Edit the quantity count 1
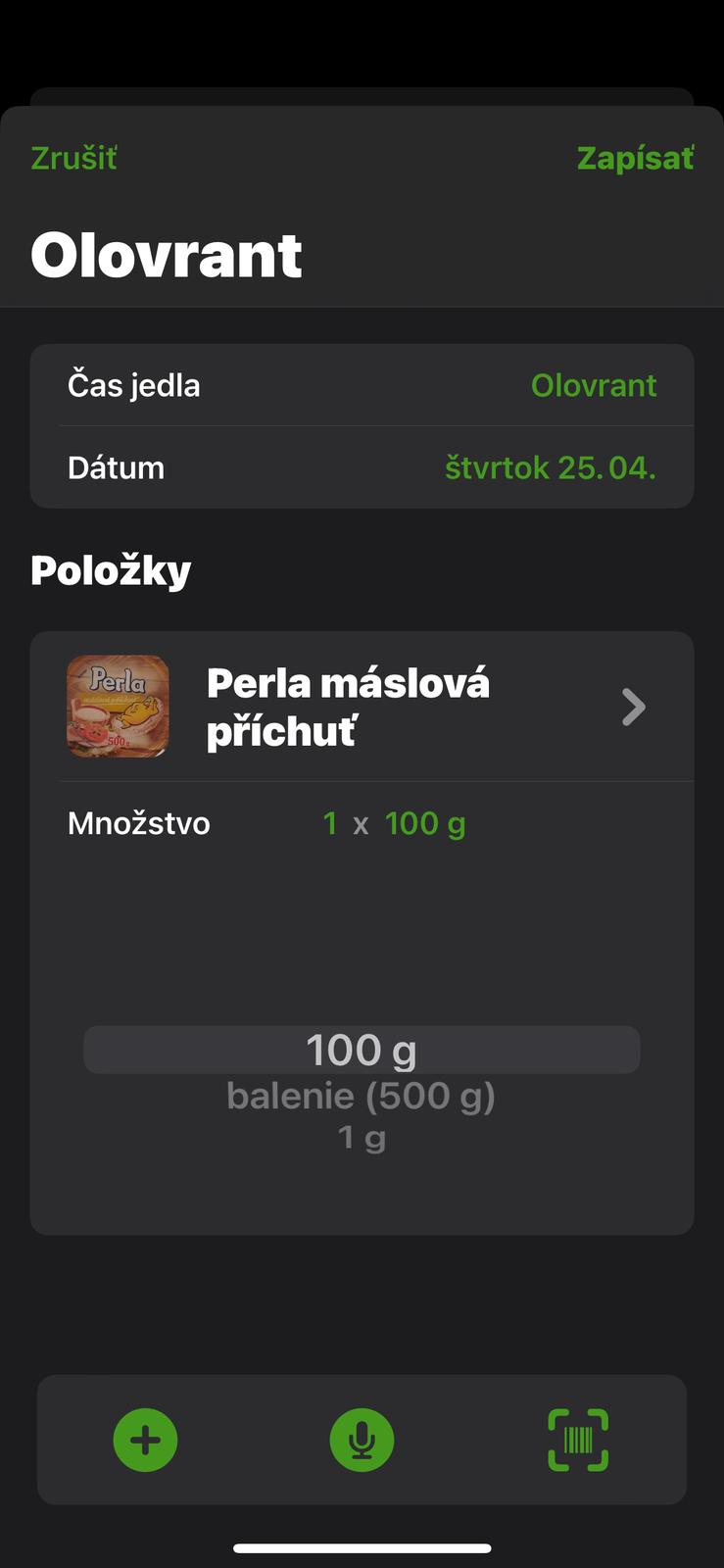 [330, 823]
